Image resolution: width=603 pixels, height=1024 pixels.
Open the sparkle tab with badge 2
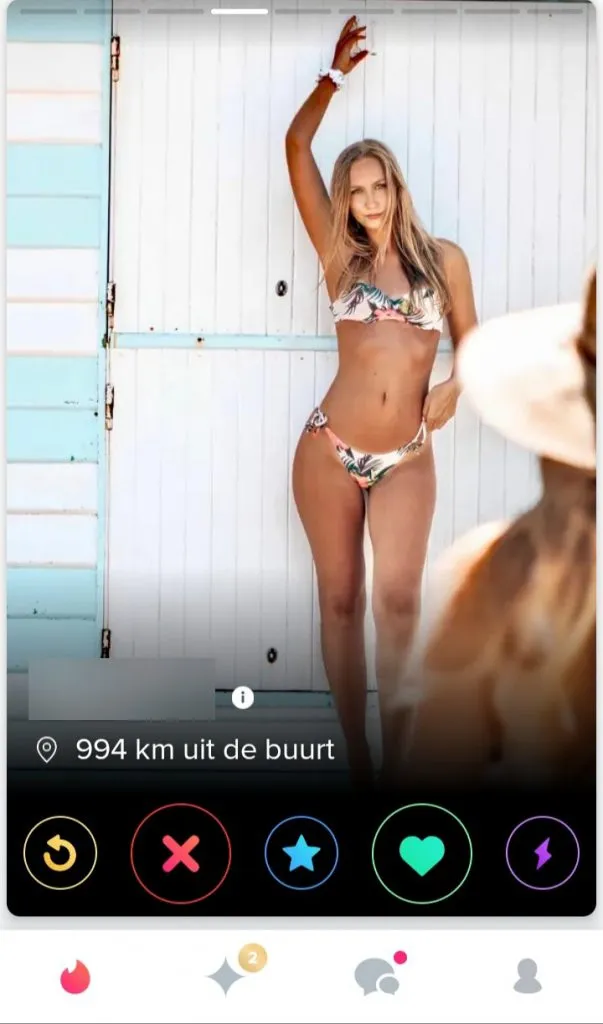(228, 975)
